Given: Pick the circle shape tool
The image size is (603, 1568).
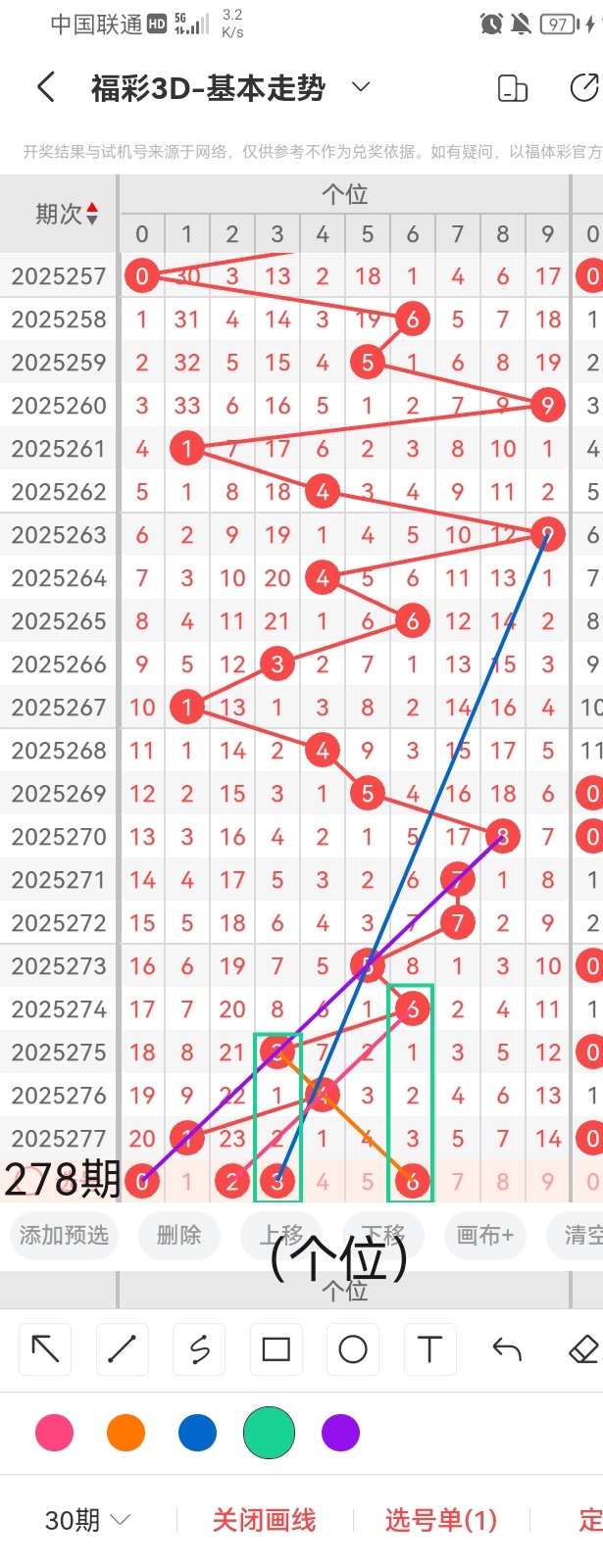Looking at the screenshot, I should point(353,1349).
